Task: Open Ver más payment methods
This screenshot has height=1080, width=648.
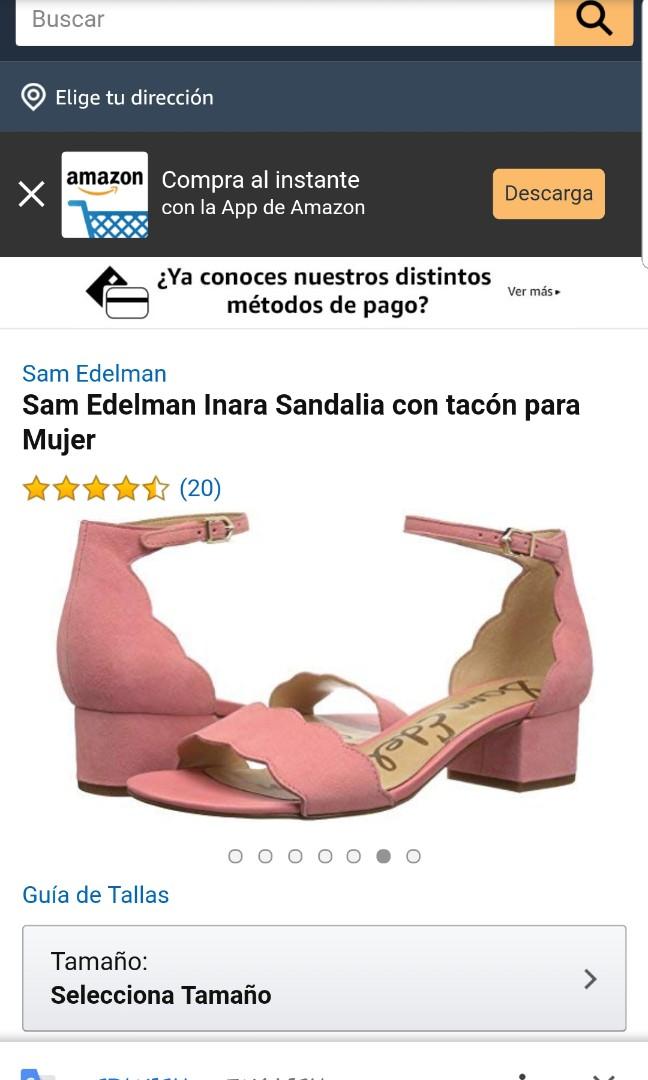Action: click(x=533, y=292)
